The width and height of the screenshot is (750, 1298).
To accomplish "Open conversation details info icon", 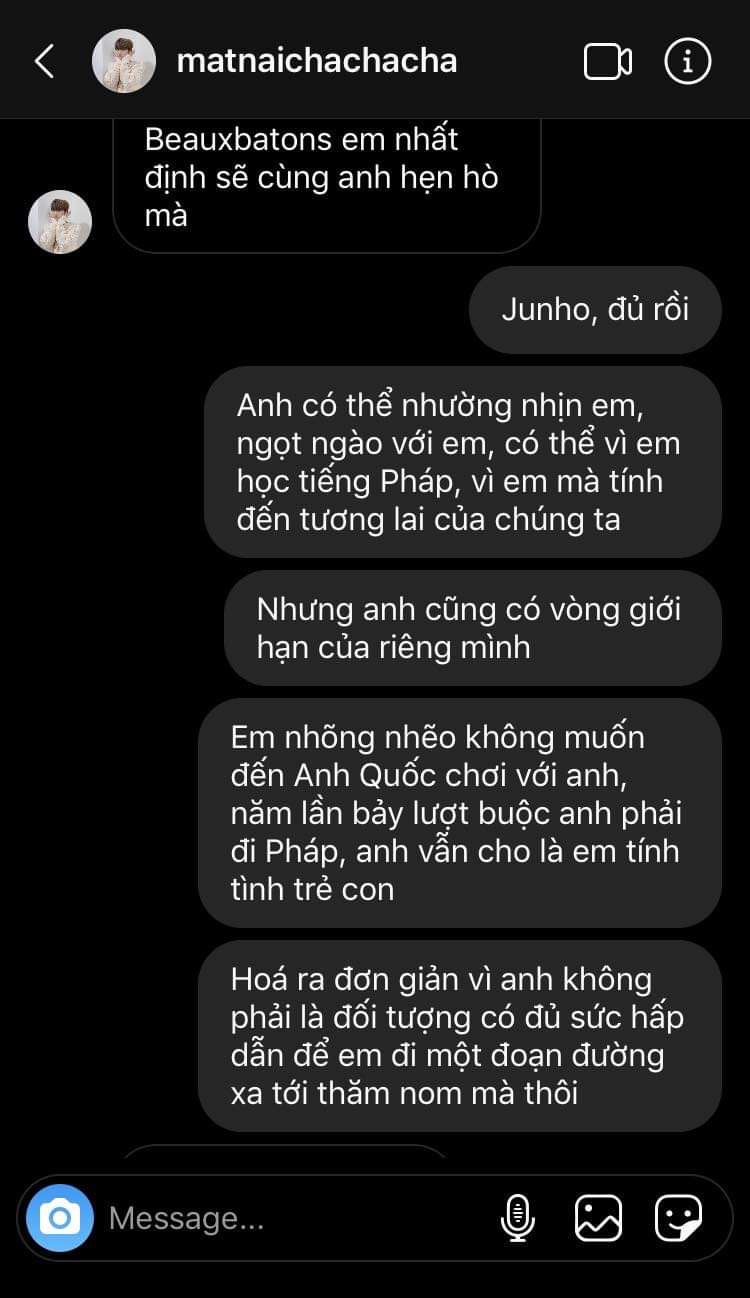I will tap(688, 62).
